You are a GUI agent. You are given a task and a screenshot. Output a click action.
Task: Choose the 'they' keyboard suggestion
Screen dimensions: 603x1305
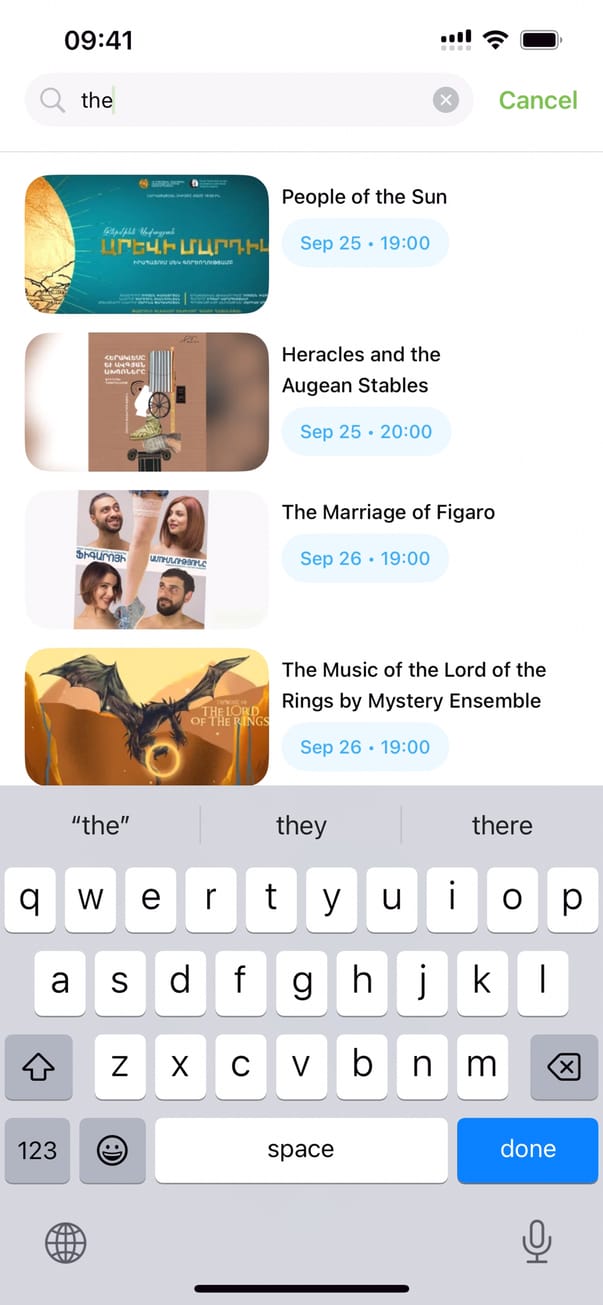(x=301, y=826)
